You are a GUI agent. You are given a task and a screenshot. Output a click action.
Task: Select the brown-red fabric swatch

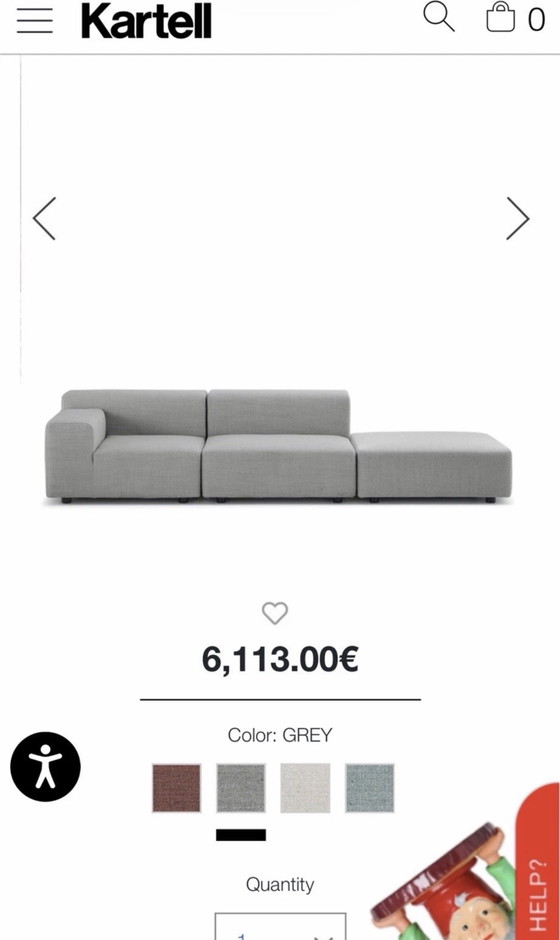[176, 788]
